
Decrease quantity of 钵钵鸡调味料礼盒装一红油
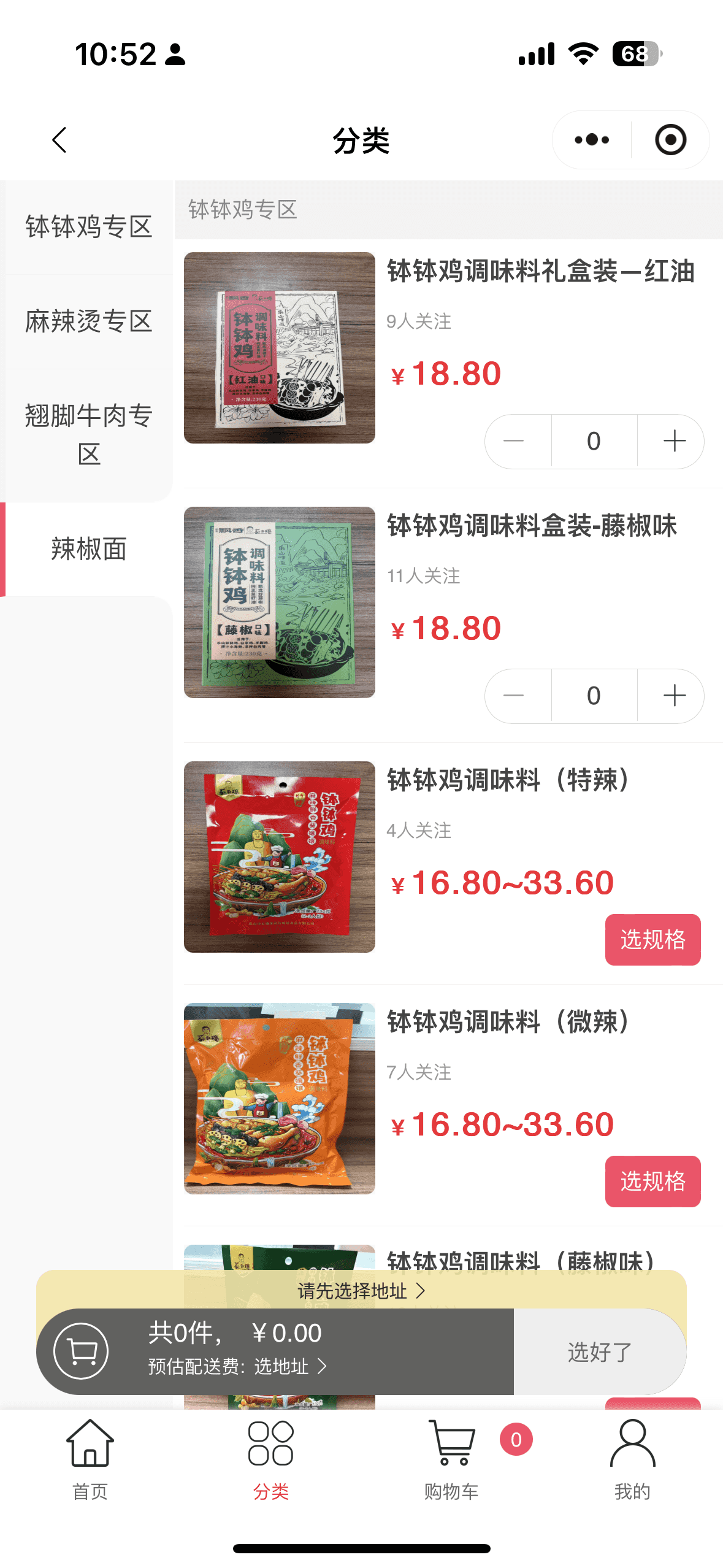(x=514, y=441)
